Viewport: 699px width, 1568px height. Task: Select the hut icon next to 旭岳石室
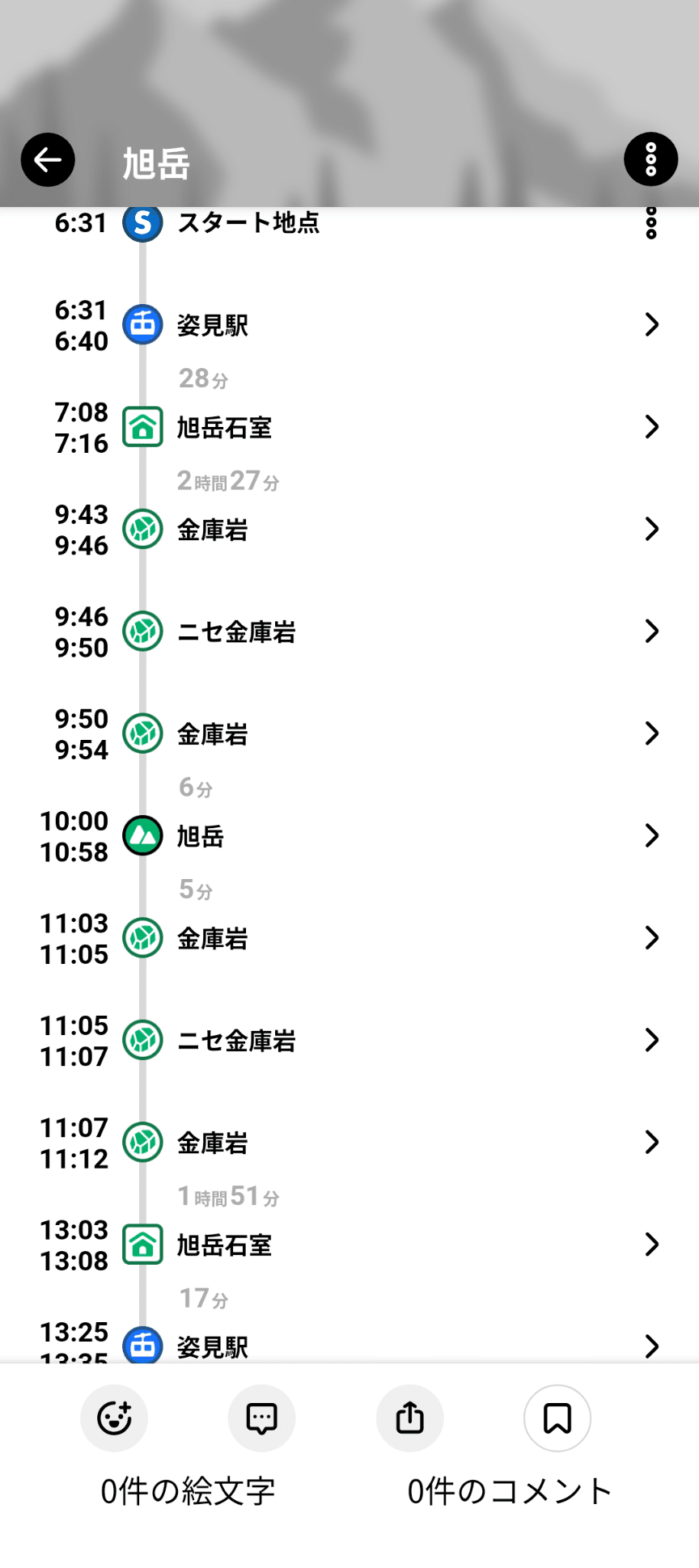coord(142,426)
